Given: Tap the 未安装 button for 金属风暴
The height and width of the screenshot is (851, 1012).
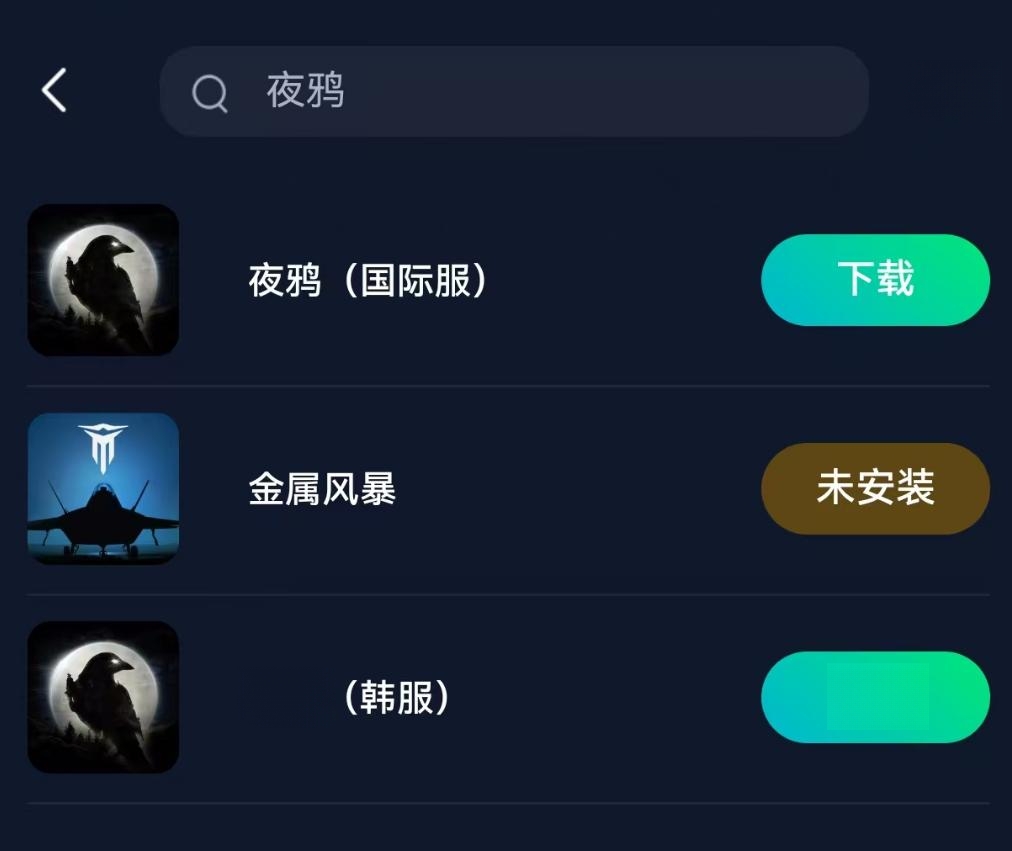Looking at the screenshot, I should point(875,489).
